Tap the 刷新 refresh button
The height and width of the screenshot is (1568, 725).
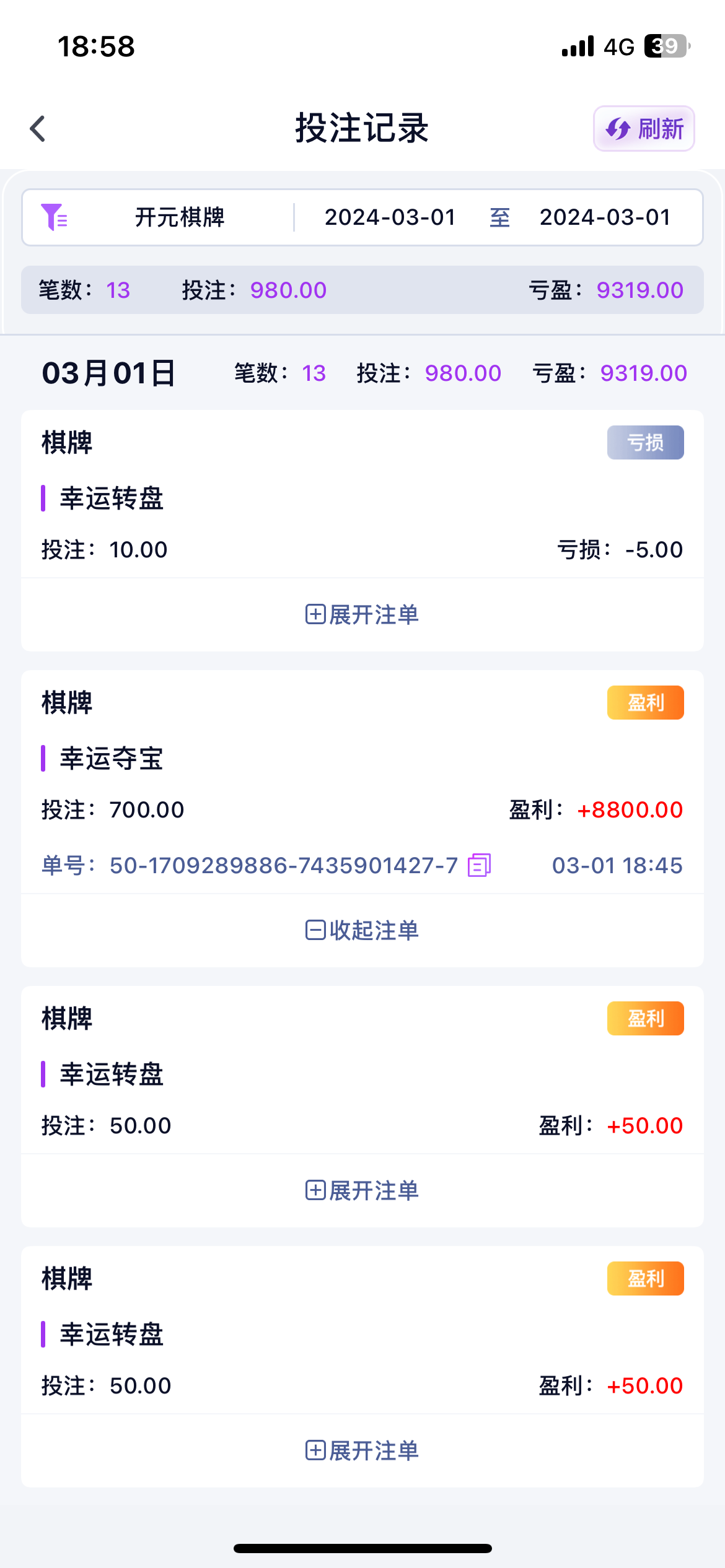tap(644, 129)
